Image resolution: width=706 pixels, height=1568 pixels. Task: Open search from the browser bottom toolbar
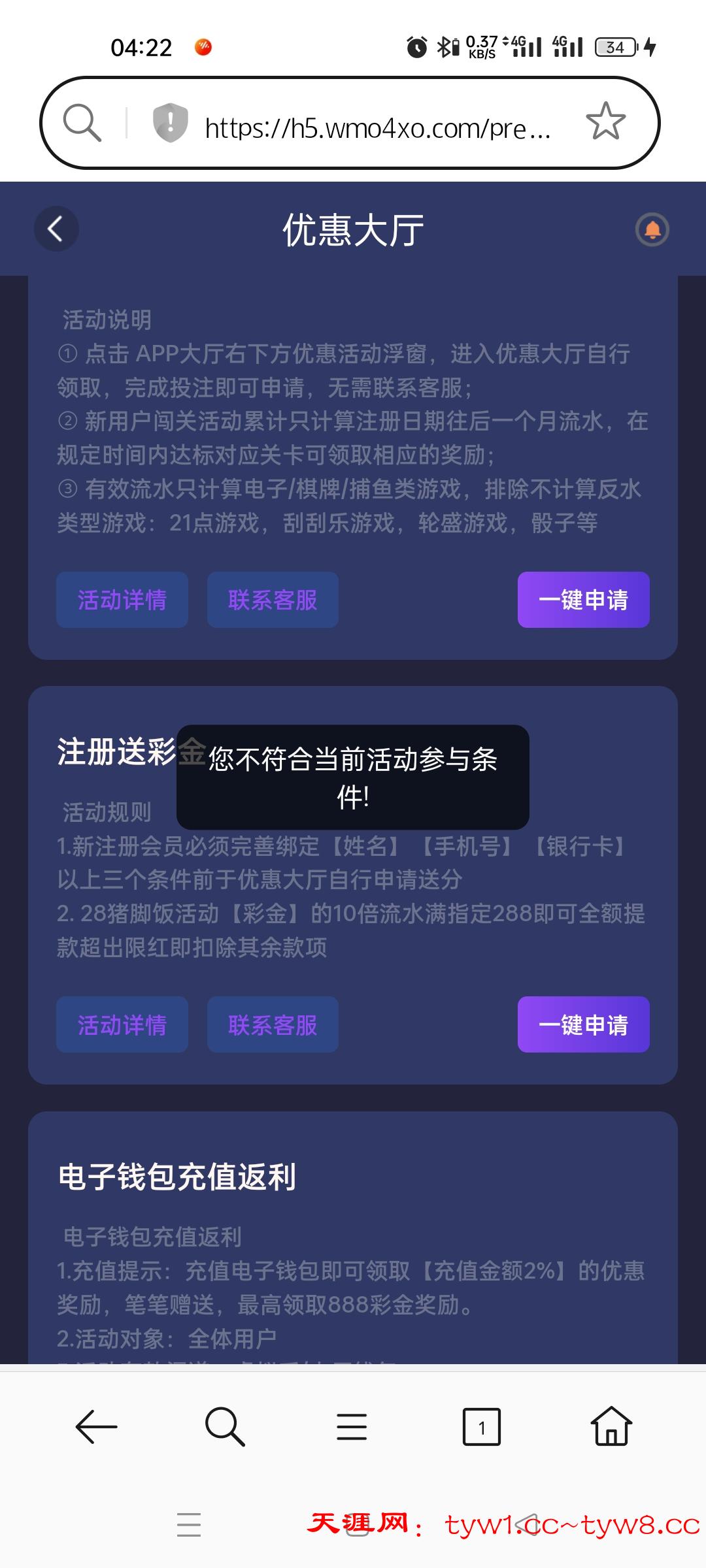point(224,1427)
